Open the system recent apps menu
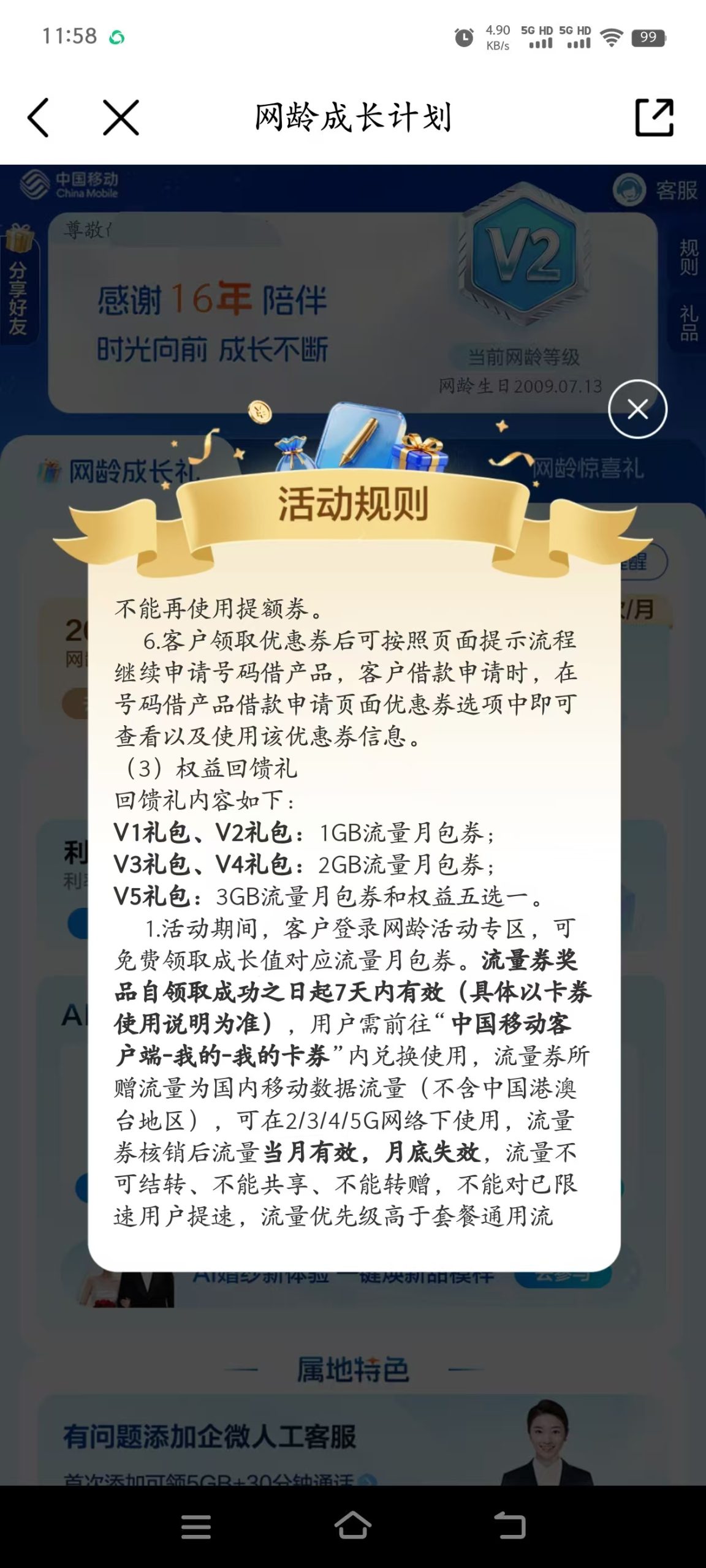Viewport: 706px width, 1568px height. (x=196, y=1526)
